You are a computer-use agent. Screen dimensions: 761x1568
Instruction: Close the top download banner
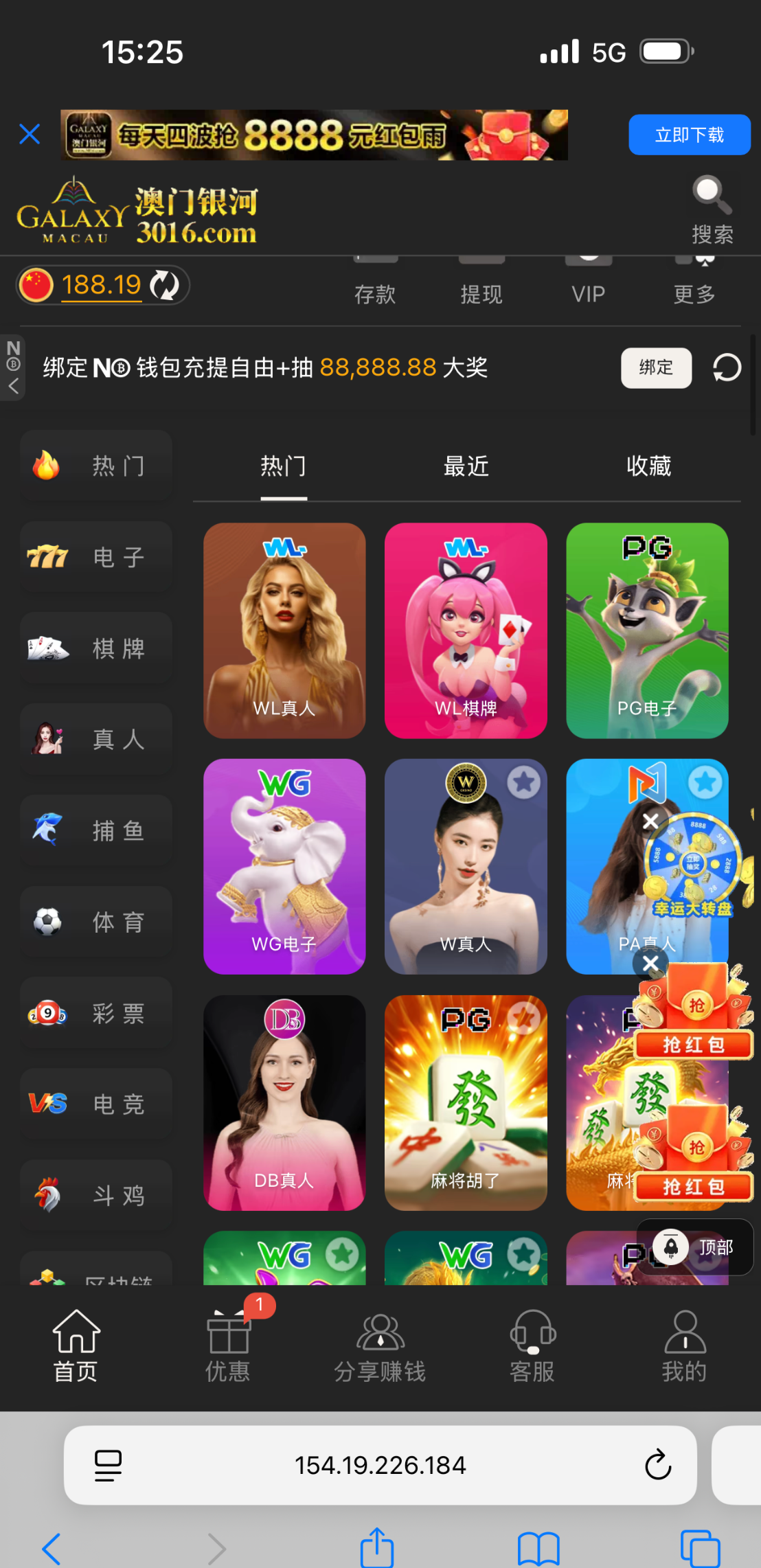[30, 134]
